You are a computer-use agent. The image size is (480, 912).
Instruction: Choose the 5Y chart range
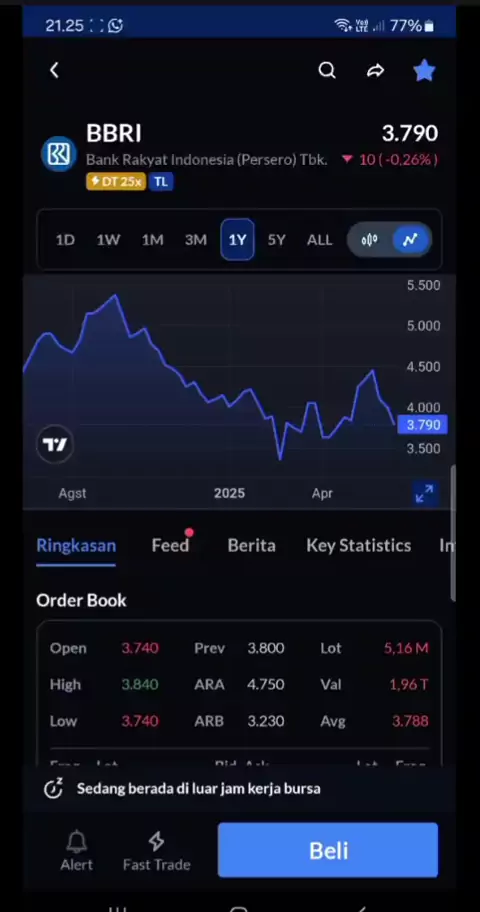(276, 240)
